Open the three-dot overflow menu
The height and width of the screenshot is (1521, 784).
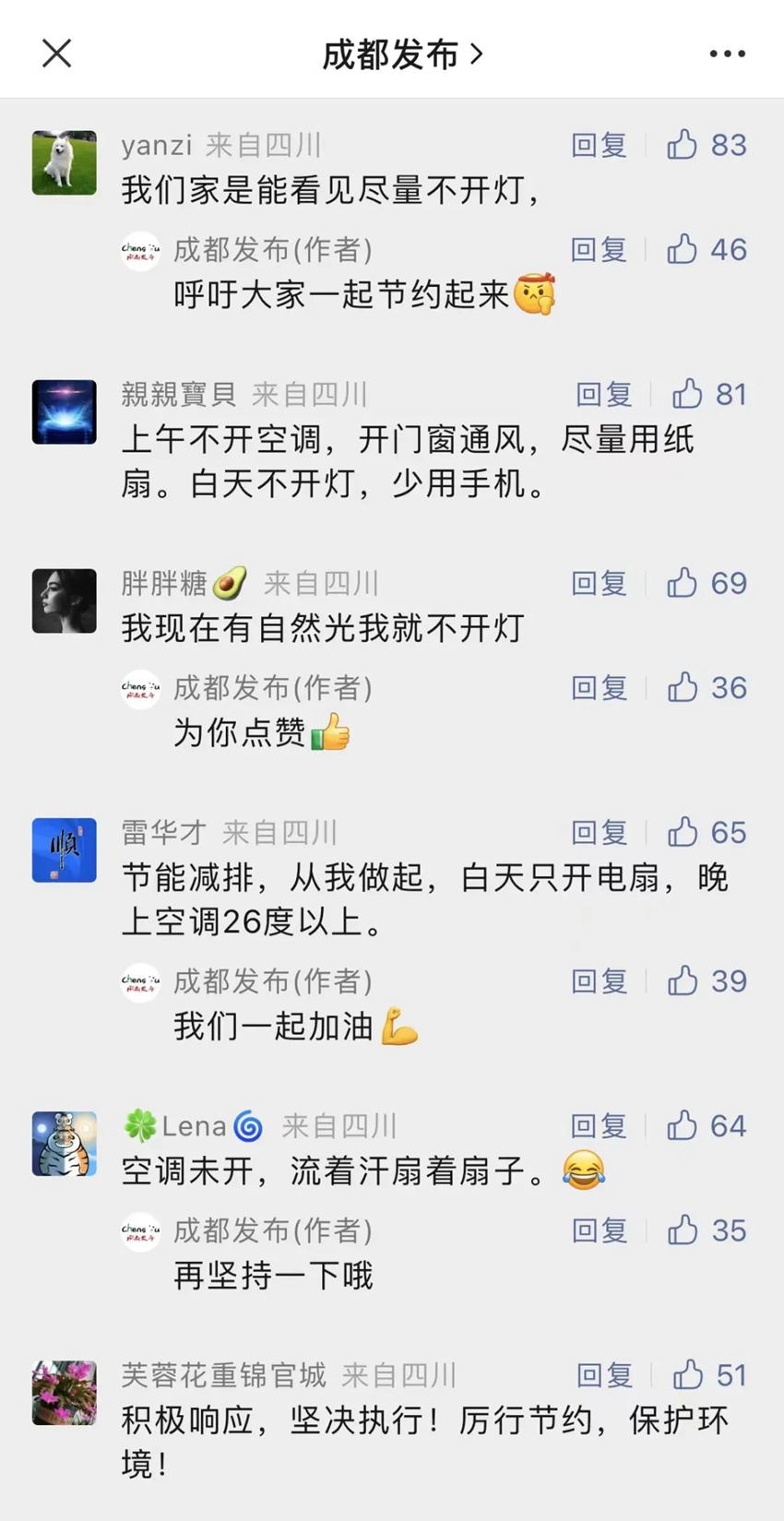coord(727,54)
